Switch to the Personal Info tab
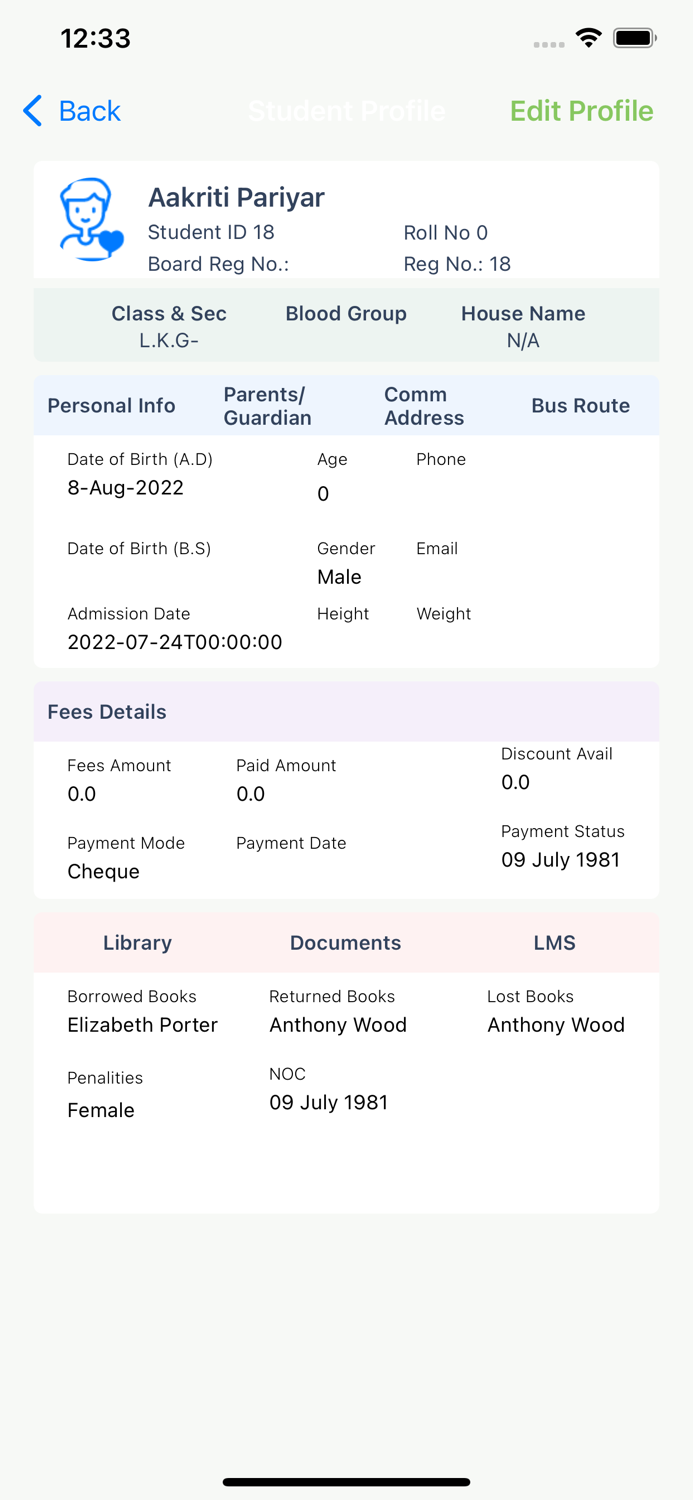The height and width of the screenshot is (1500, 693). pyautogui.click(x=111, y=406)
